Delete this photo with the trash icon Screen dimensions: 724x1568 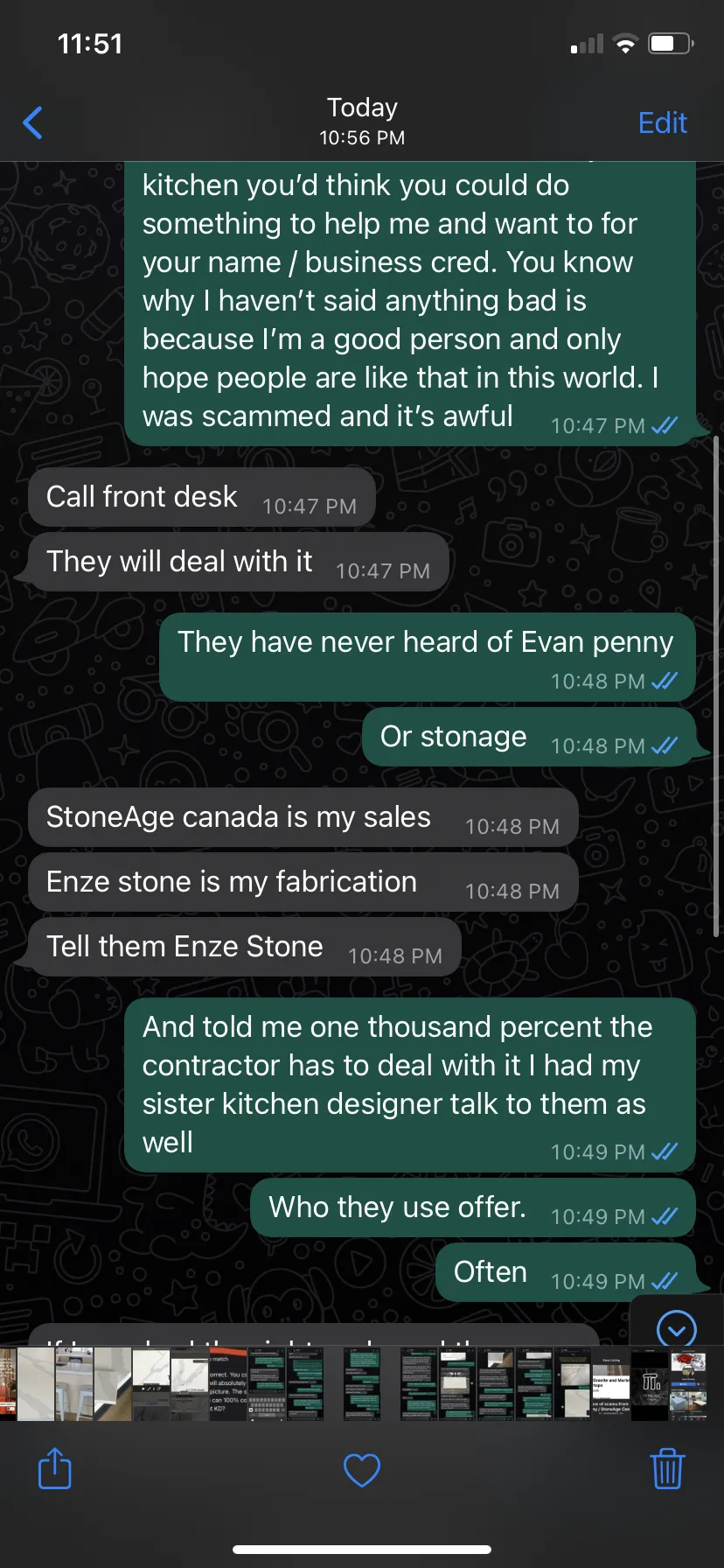tap(668, 1468)
